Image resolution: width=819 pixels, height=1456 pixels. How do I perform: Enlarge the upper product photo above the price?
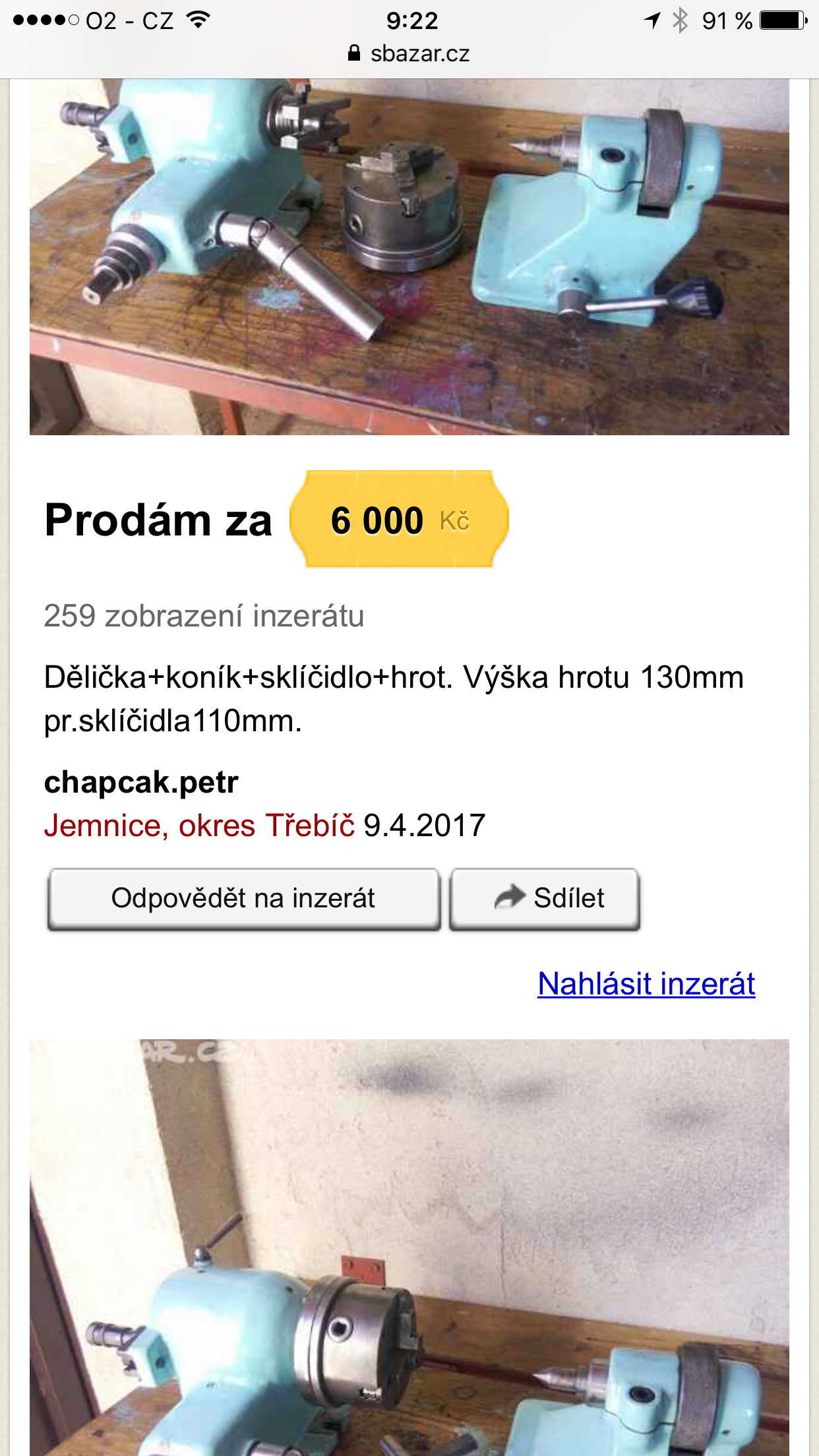click(x=409, y=257)
